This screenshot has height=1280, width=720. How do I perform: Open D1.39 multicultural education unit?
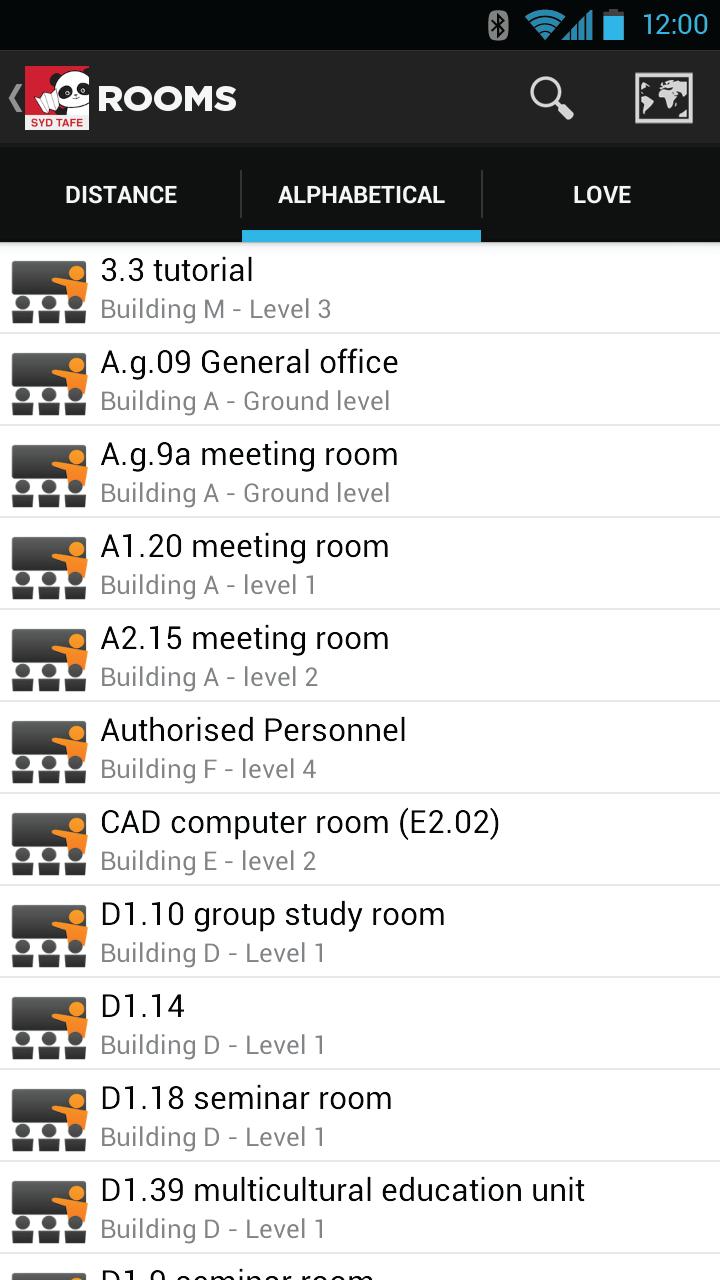pos(360,1208)
